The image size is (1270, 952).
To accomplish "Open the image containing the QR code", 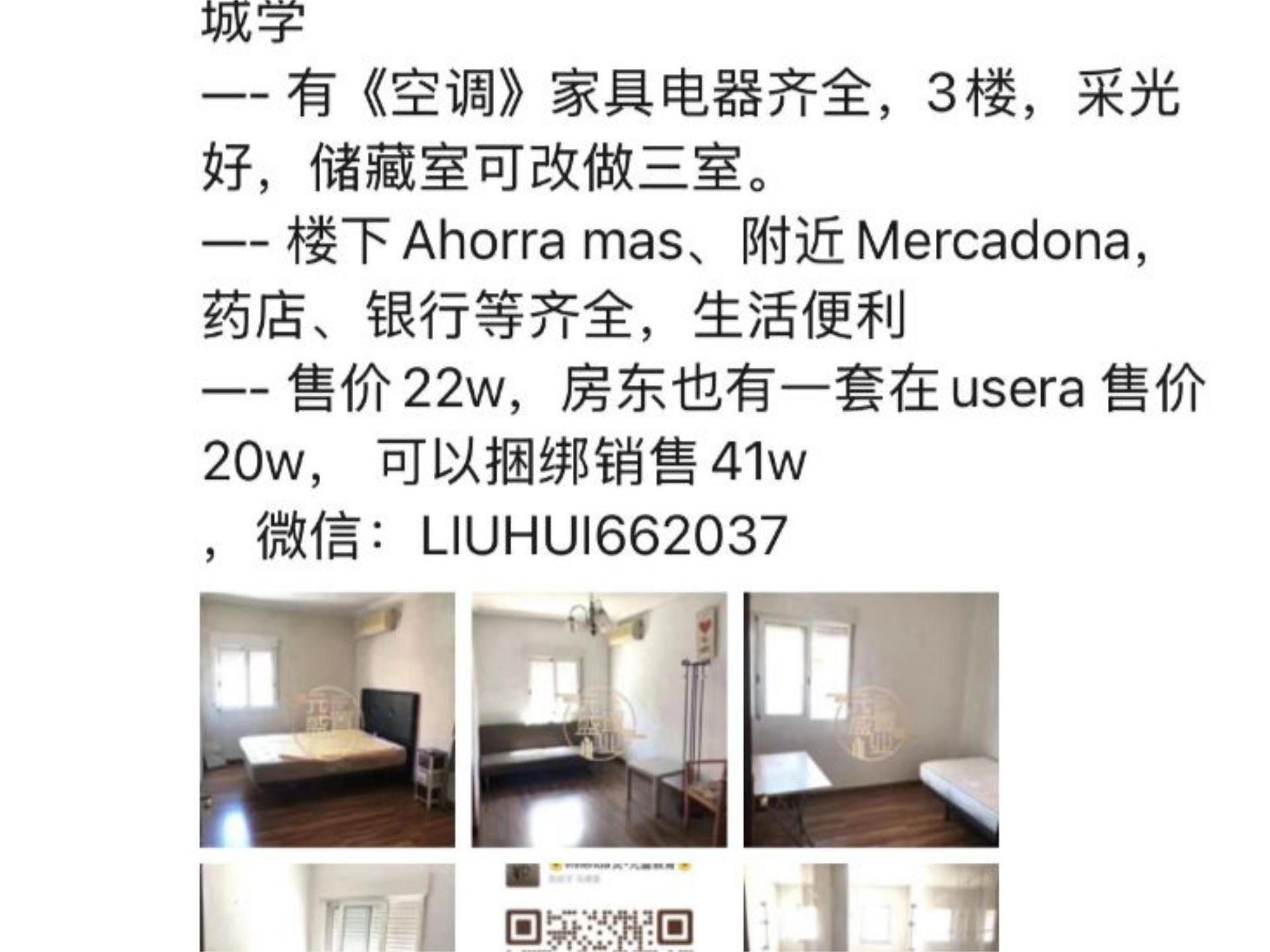I will point(599,908).
